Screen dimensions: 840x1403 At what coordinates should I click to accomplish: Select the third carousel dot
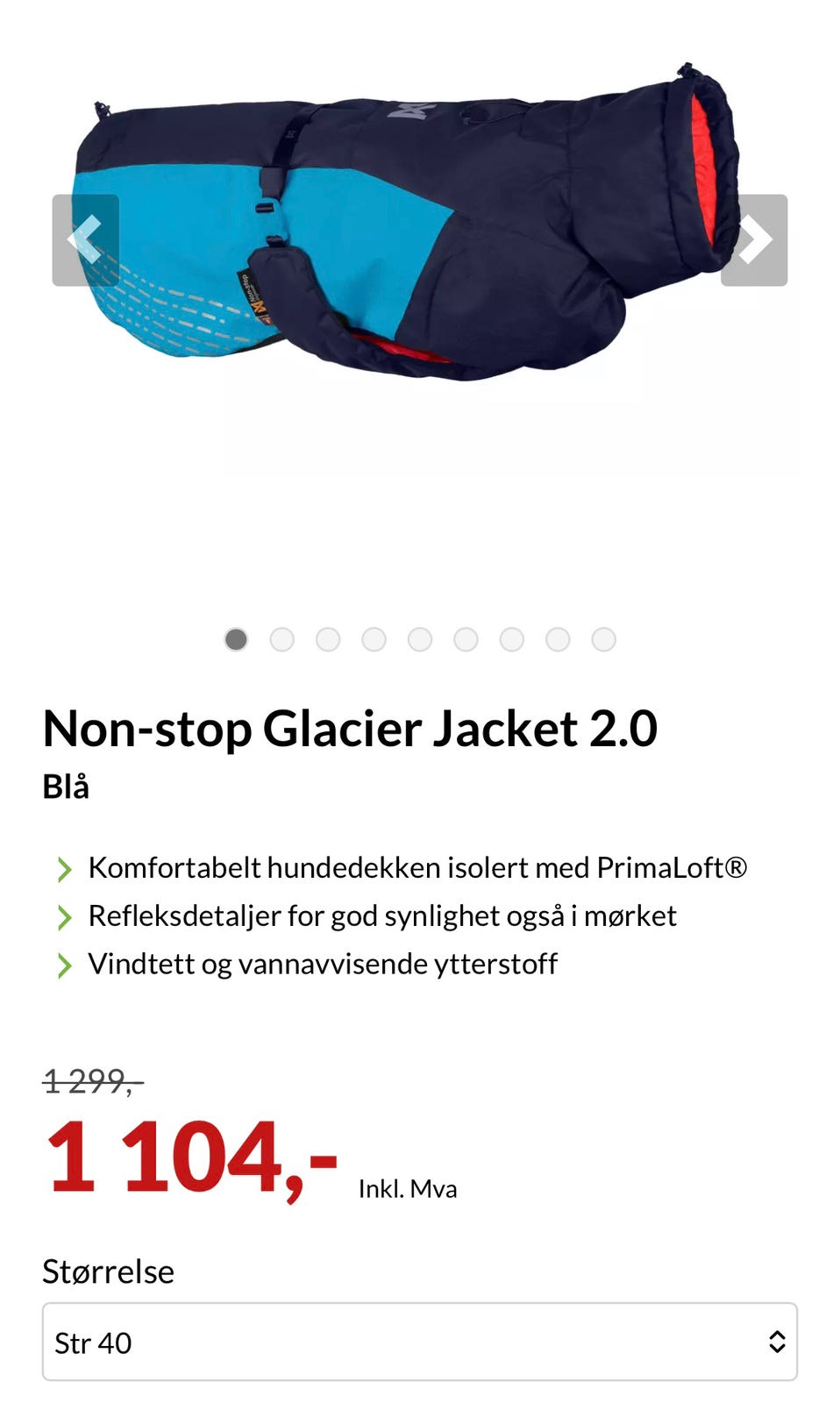coord(329,640)
